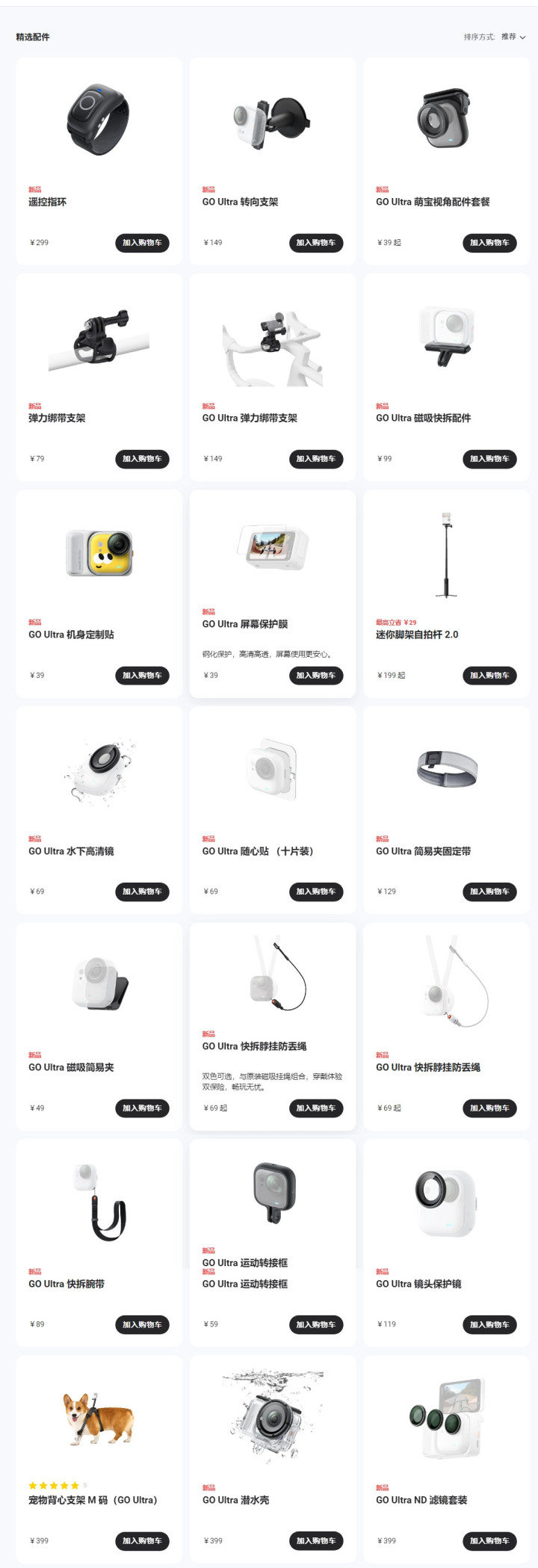538x1568 pixels.
Task: Add GO Ultra 屏幕保护膜 to cart
Action: click(315, 676)
